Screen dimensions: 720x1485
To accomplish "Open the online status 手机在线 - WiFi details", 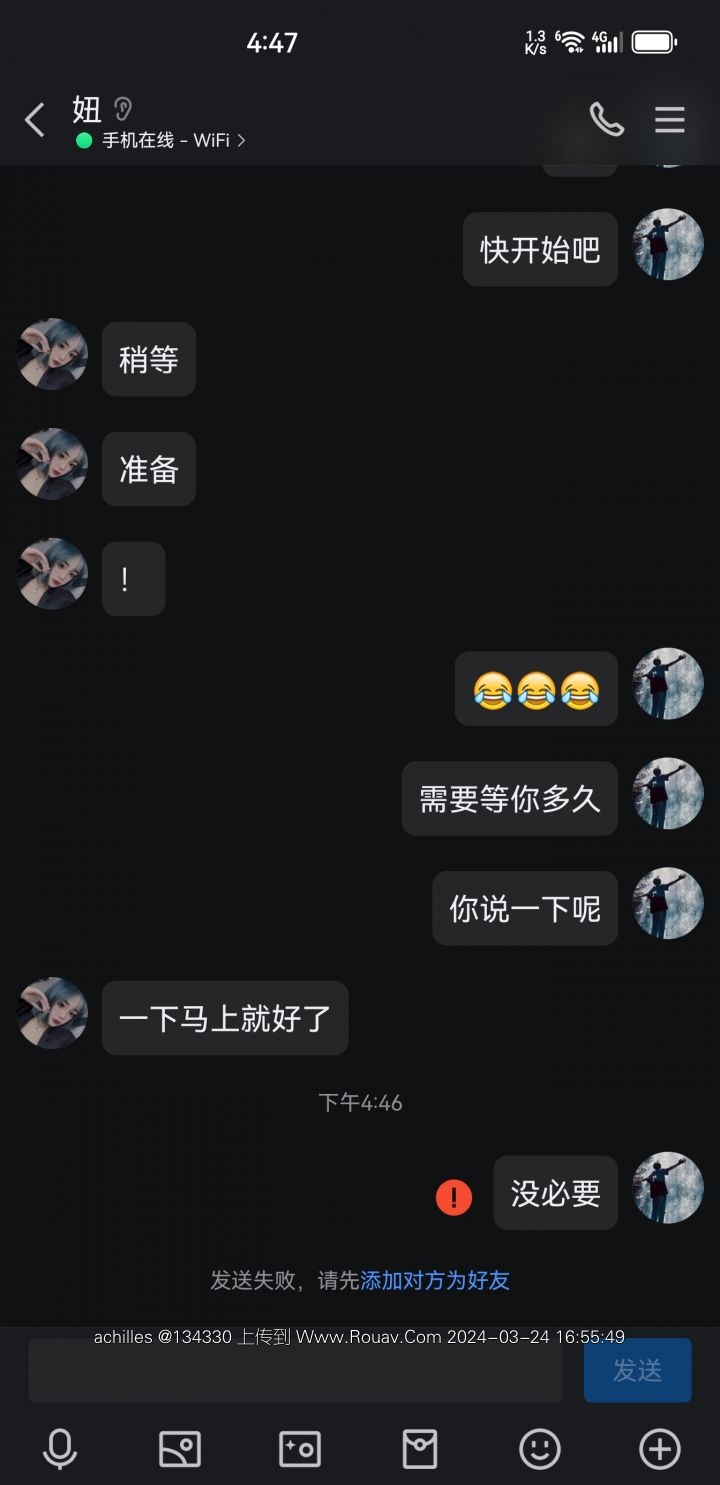I will pyautogui.click(x=172, y=141).
